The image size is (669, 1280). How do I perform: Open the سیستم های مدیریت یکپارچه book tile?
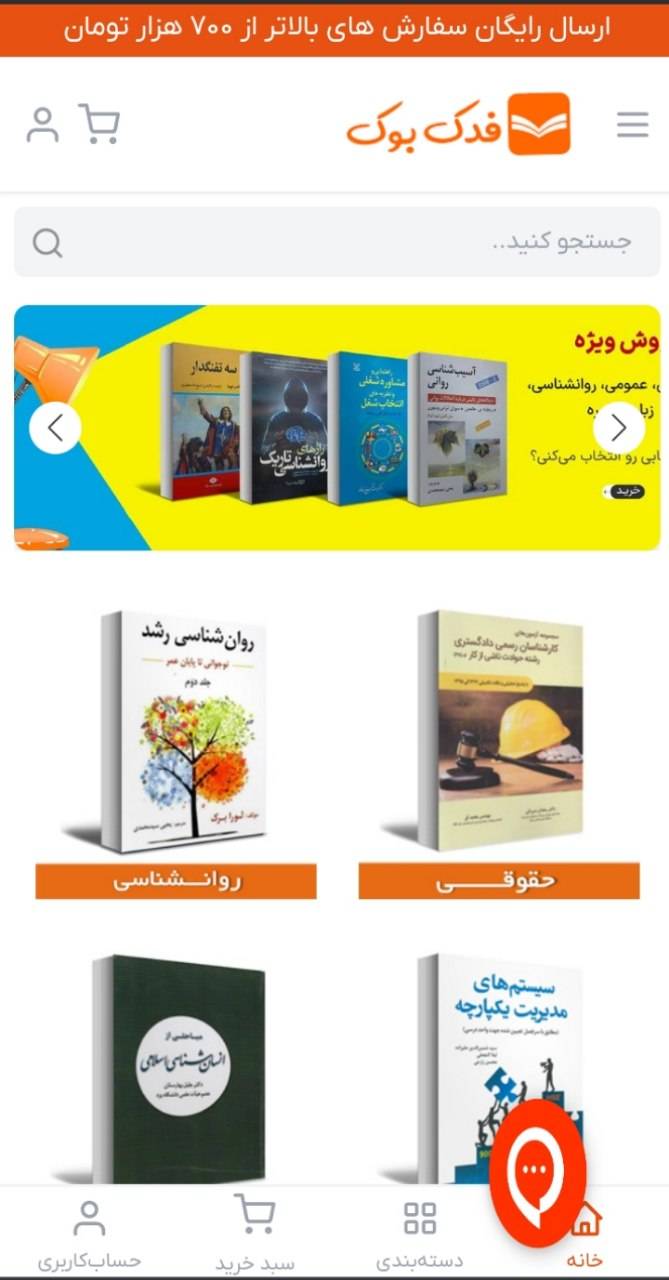pos(498,1060)
